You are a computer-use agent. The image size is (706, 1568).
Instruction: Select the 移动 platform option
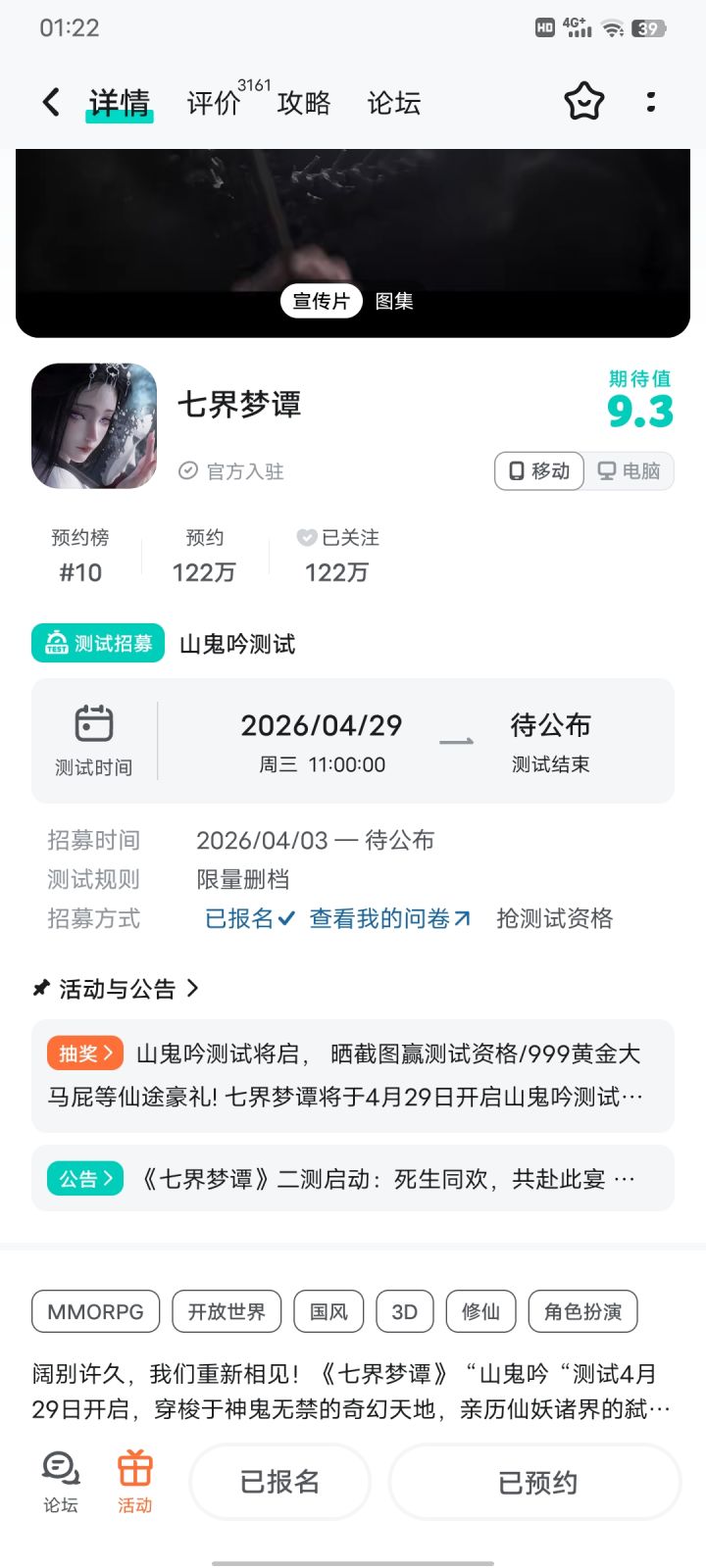coord(539,471)
